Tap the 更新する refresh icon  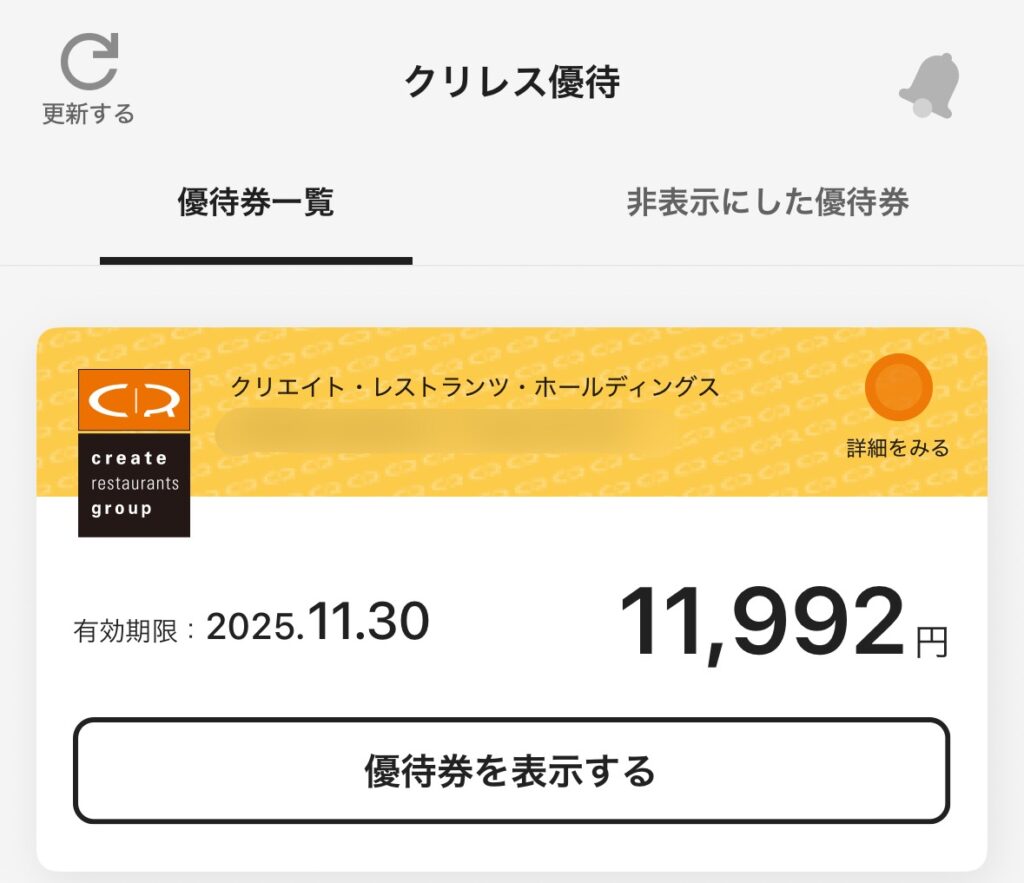pos(88,66)
